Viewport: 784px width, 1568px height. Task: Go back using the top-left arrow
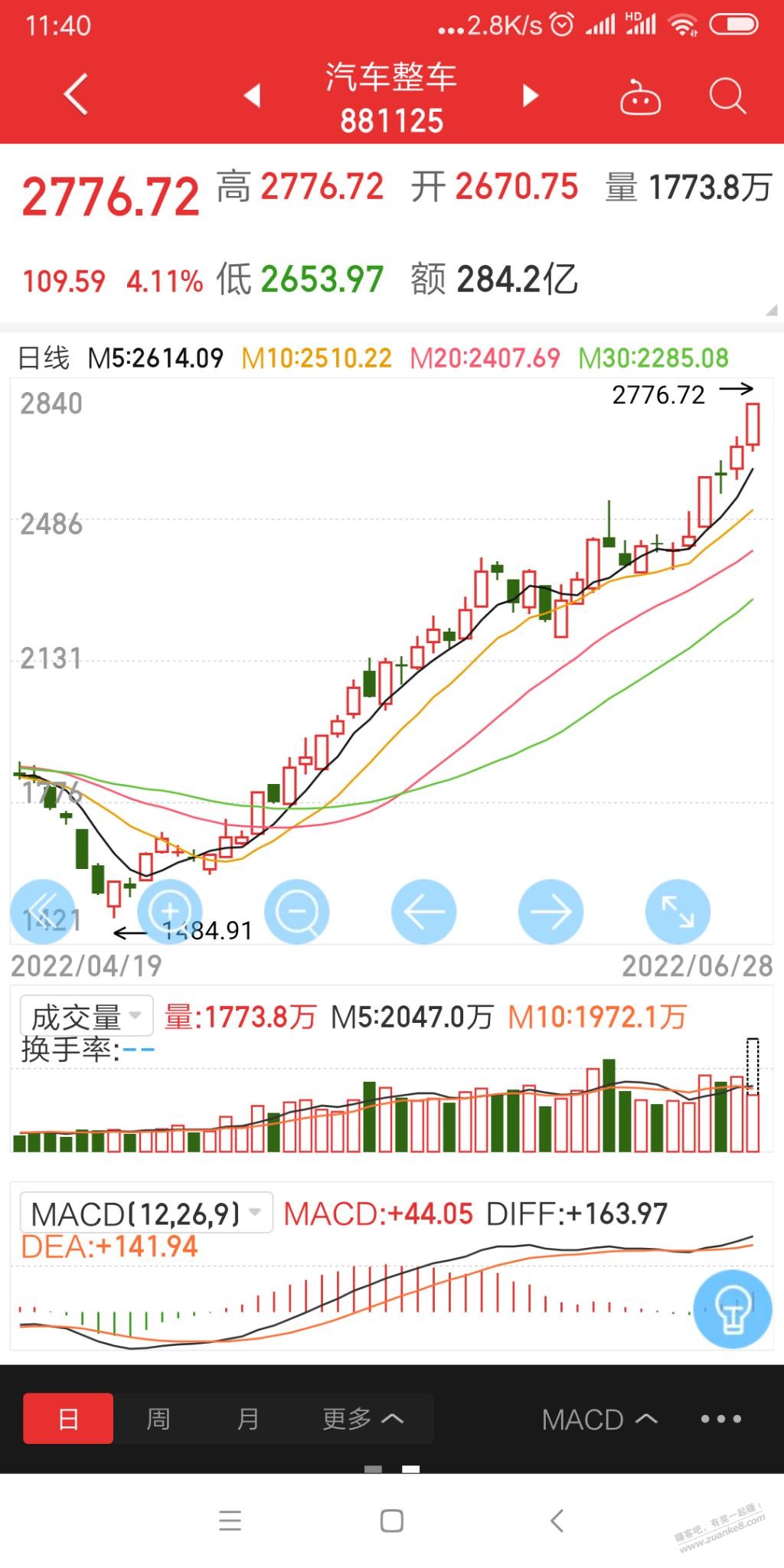coord(76,95)
